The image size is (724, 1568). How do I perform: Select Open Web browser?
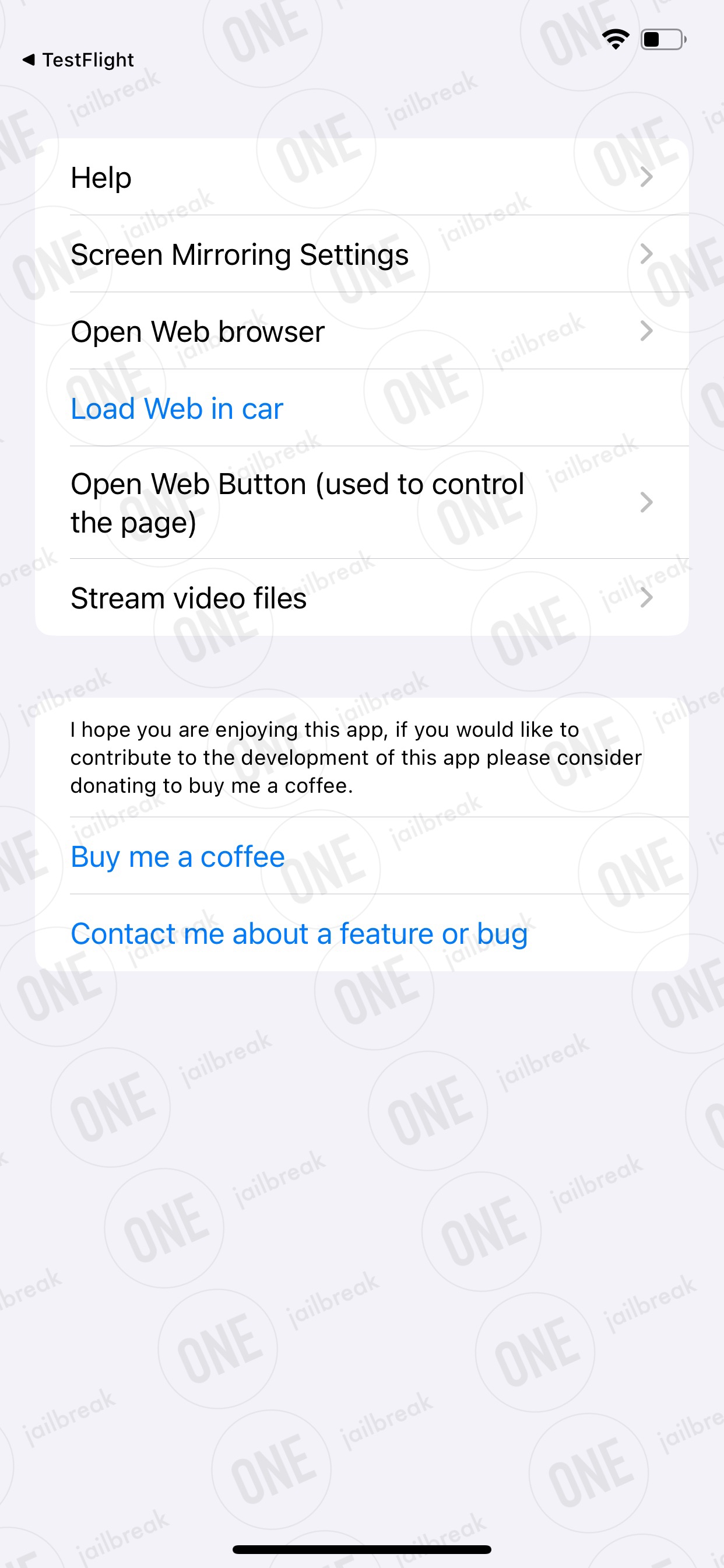(x=362, y=331)
